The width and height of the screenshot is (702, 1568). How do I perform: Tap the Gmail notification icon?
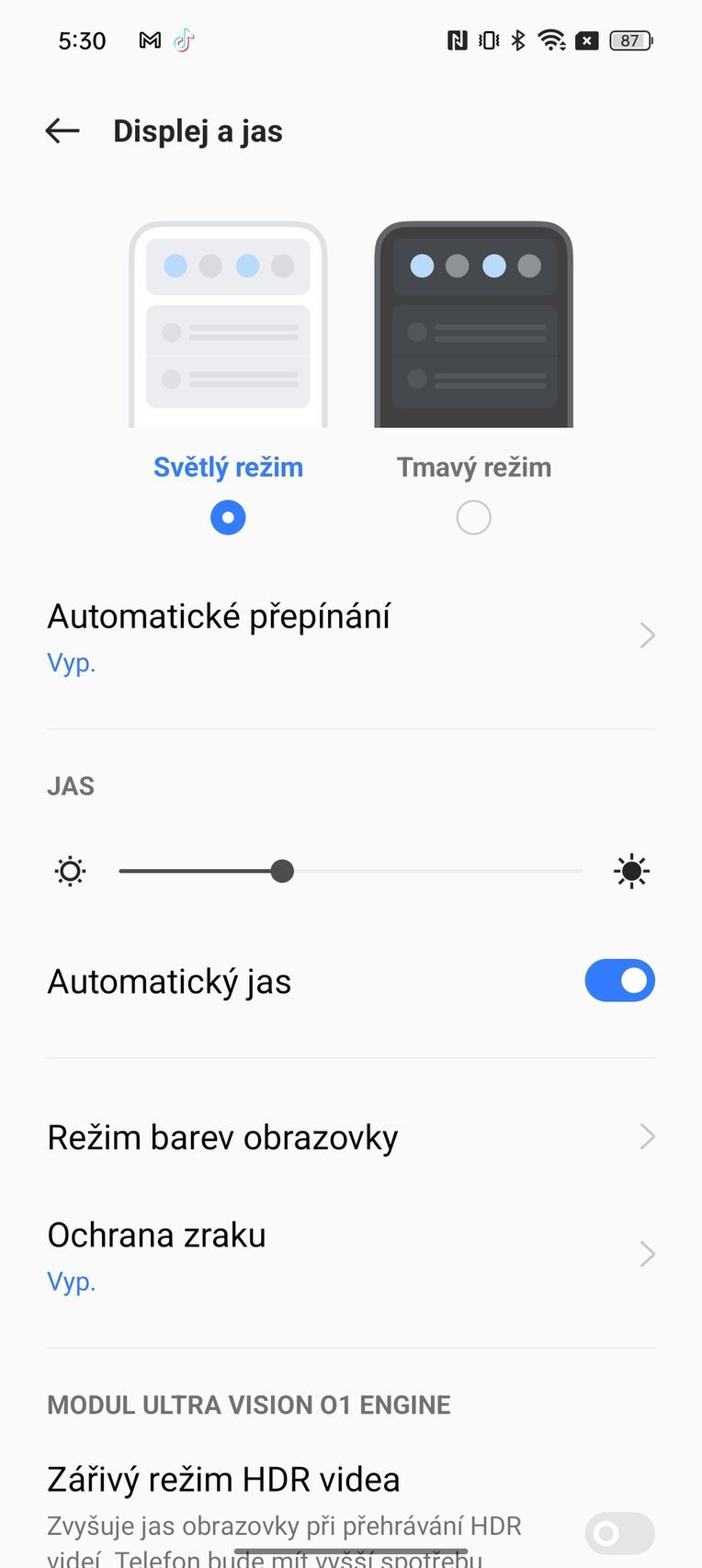[149, 40]
